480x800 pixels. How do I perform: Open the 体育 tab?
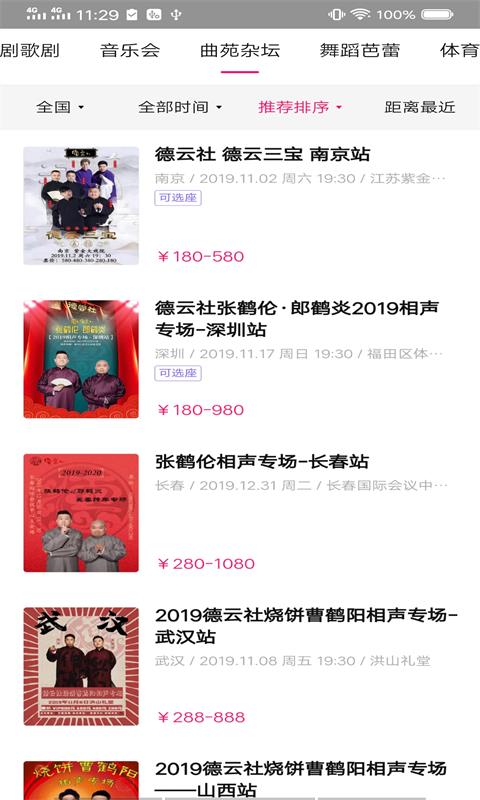tap(459, 51)
